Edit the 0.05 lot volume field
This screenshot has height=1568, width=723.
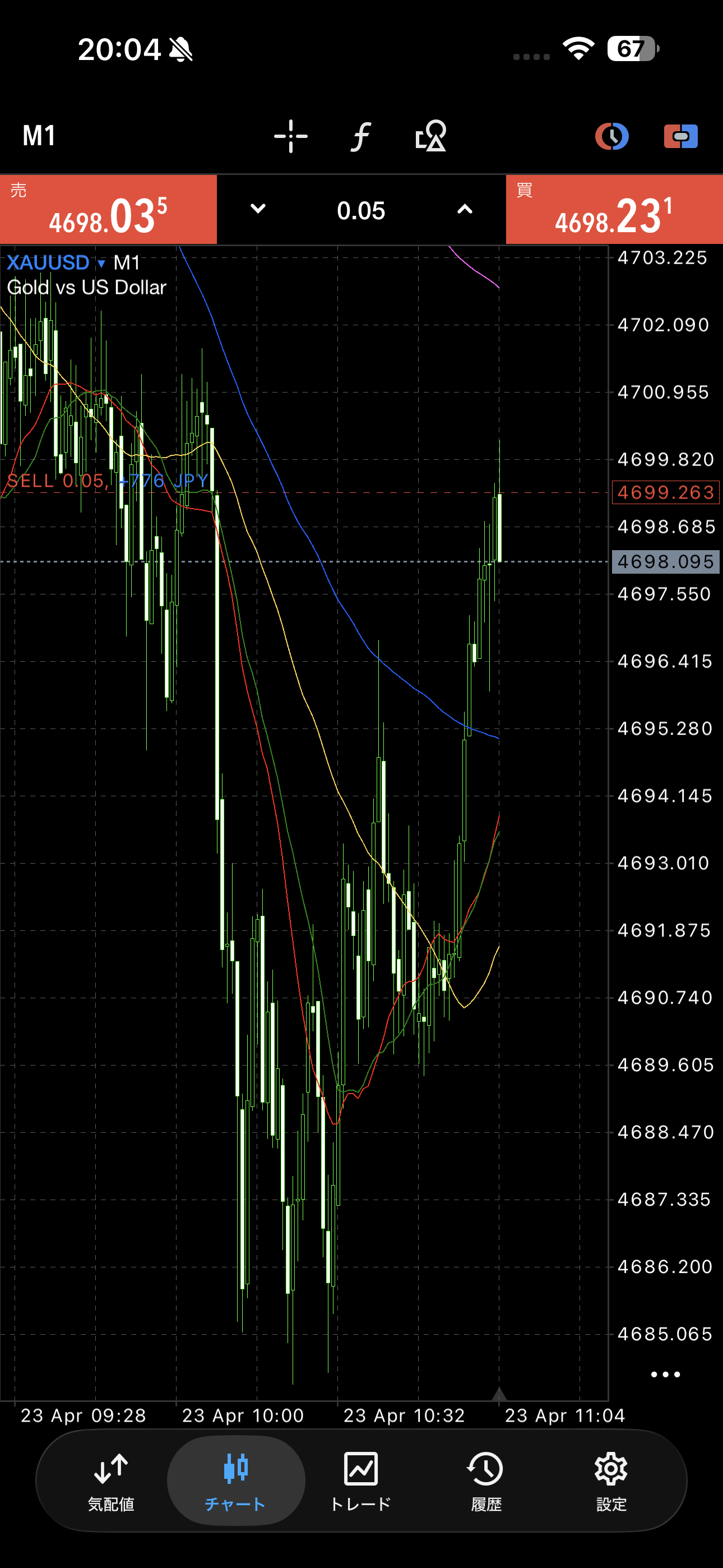(361, 211)
